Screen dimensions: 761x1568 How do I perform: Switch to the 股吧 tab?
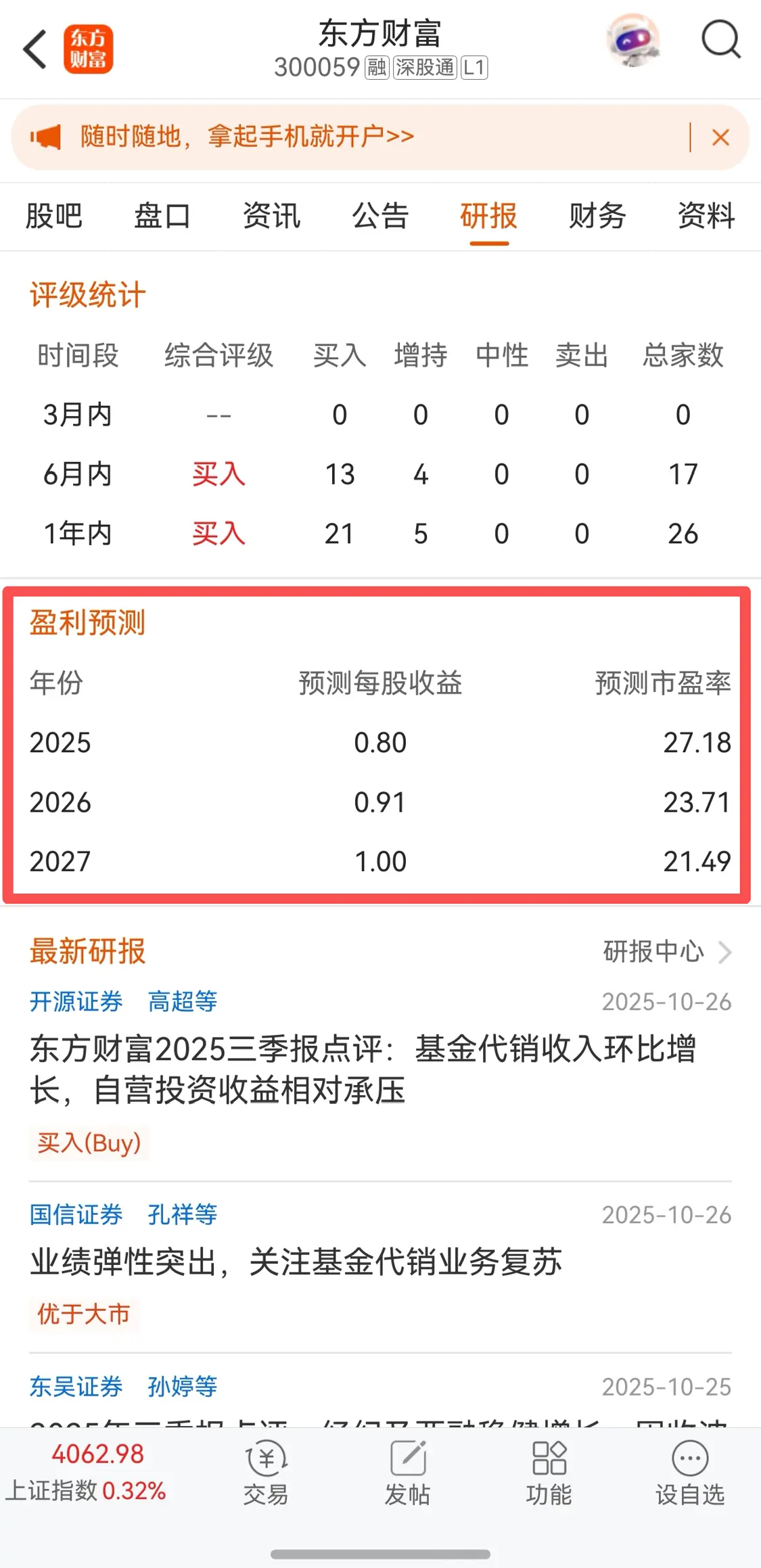tap(55, 216)
